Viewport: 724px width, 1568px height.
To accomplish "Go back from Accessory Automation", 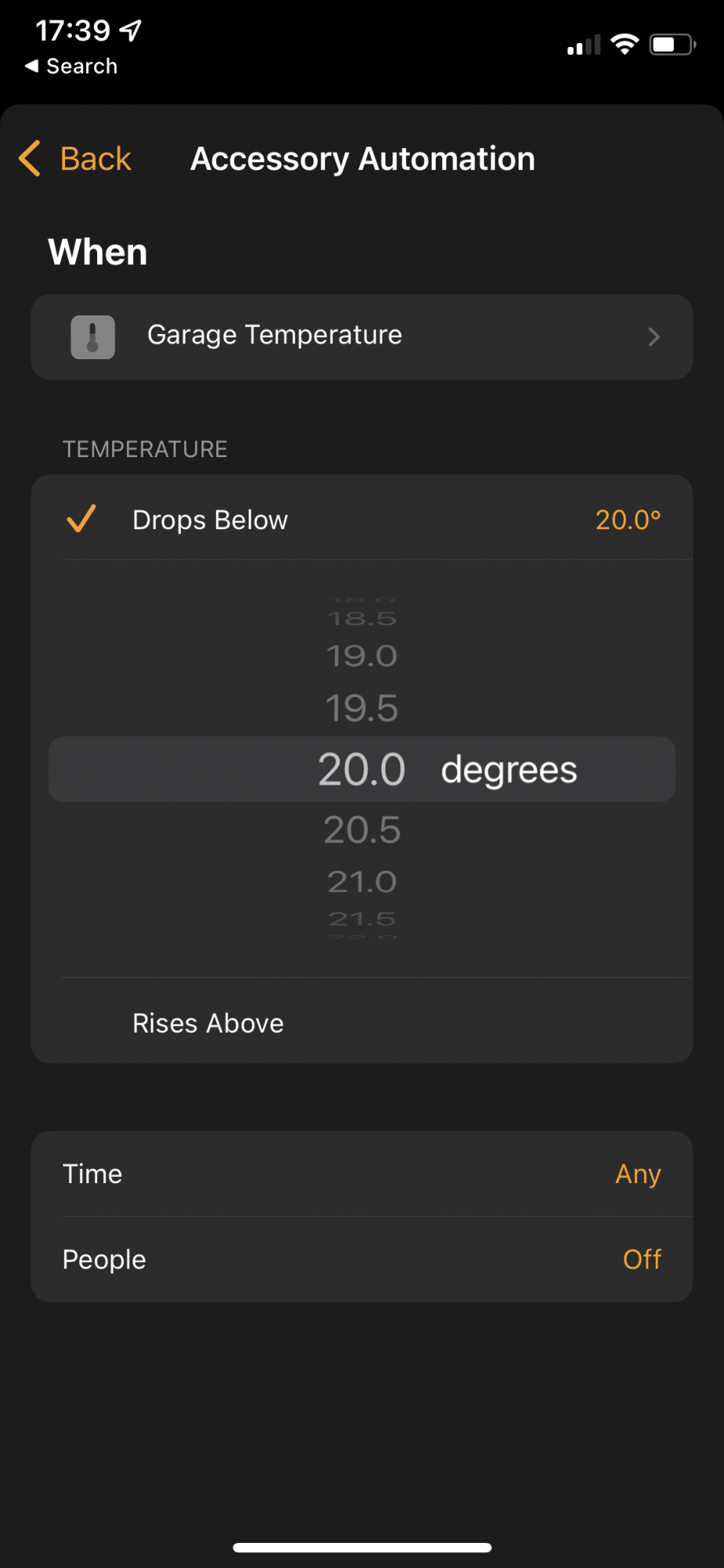I will click(75, 159).
